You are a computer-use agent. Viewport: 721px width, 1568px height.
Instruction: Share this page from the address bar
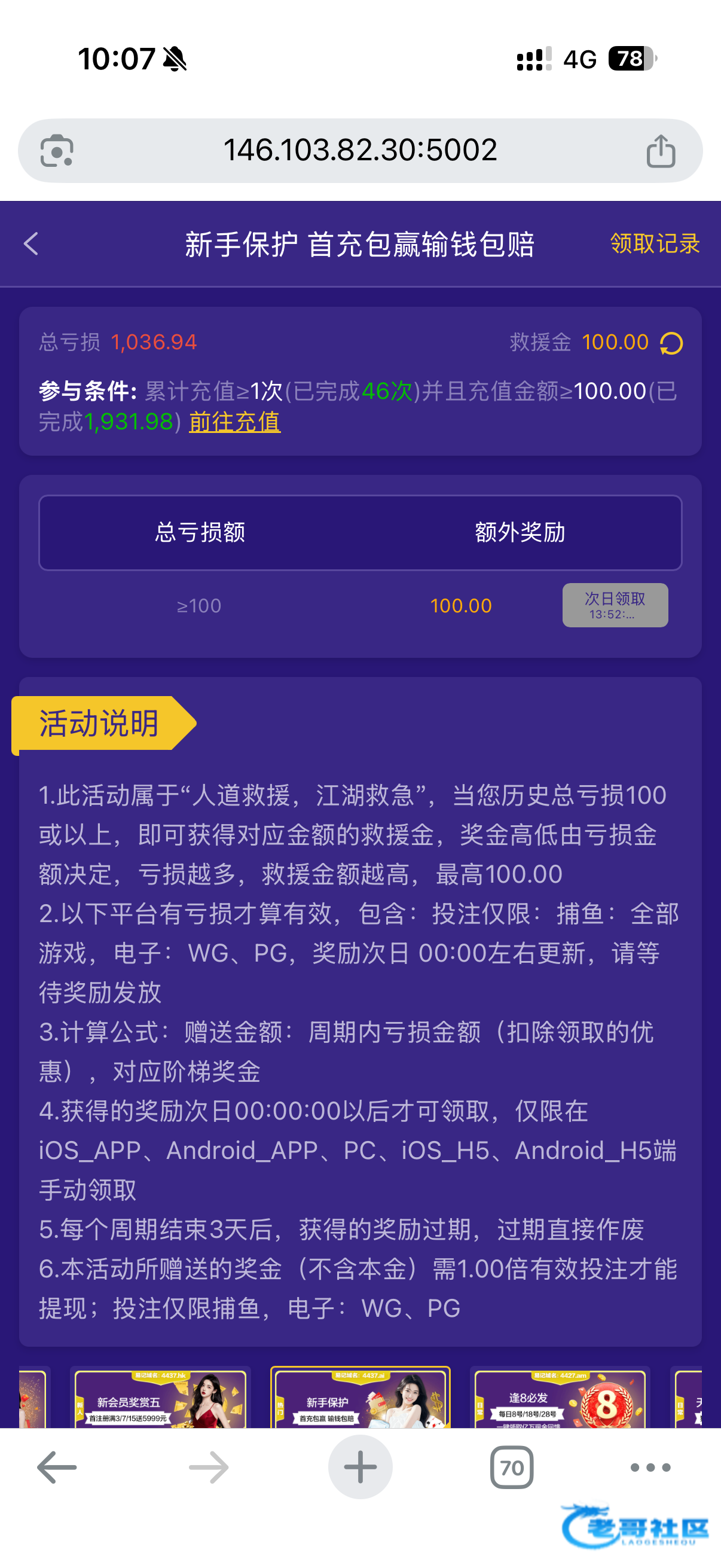click(x=661, y=151)
